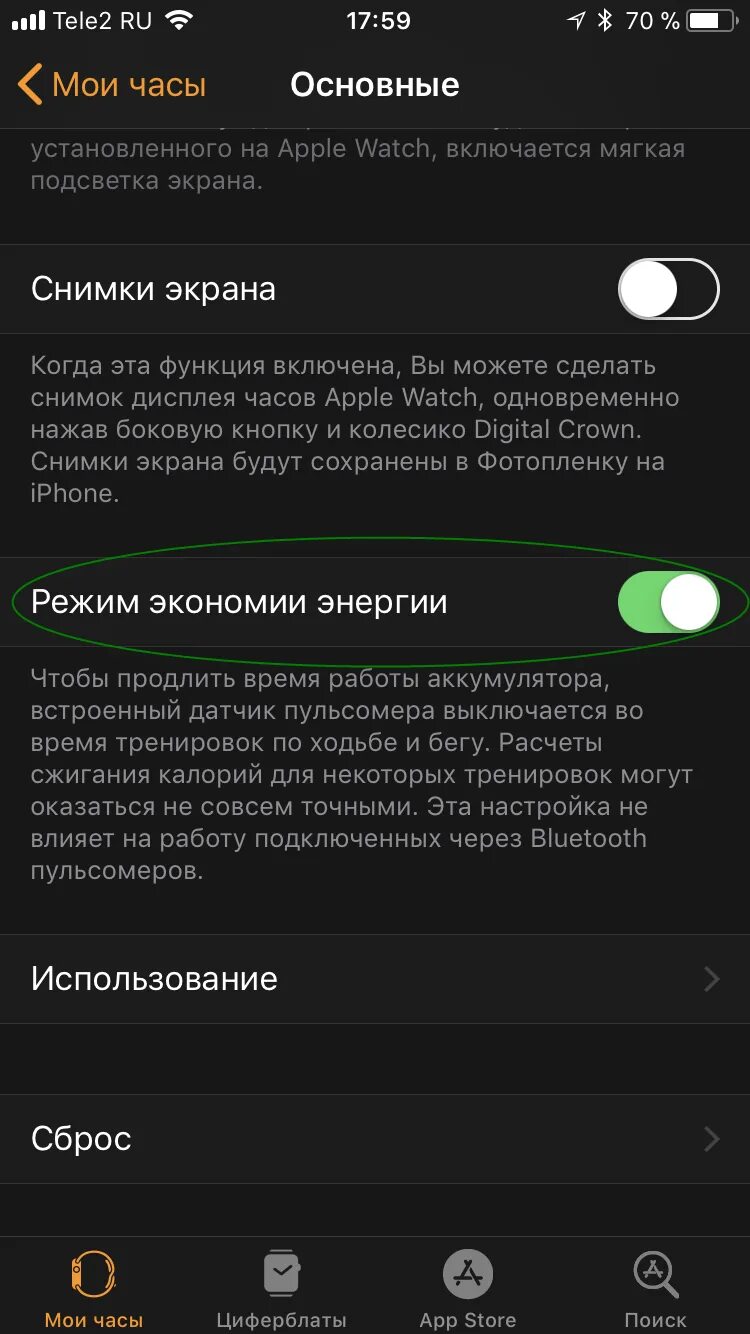The width and height of the screenshot is (750, 1334).
Task: Turn off Режим экономии энергии
Action: (x=669, y=602)
